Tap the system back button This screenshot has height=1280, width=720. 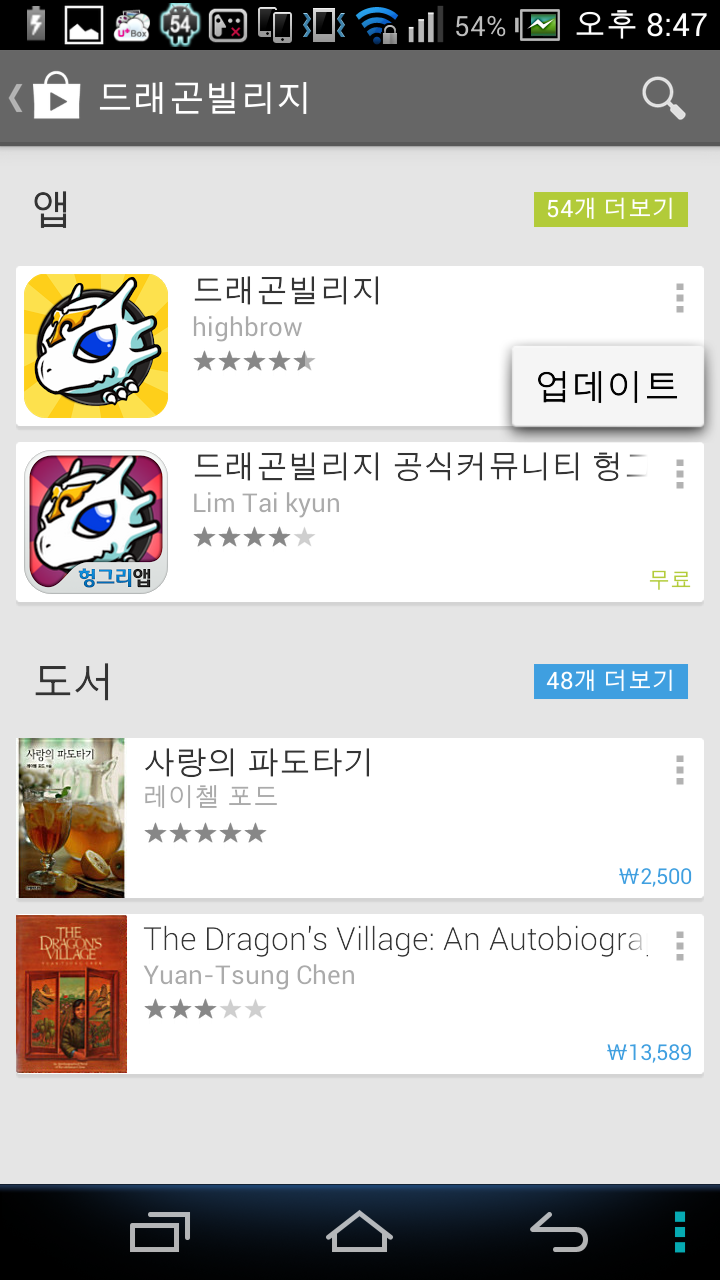pyautogui.click(x=558, y=1232)
